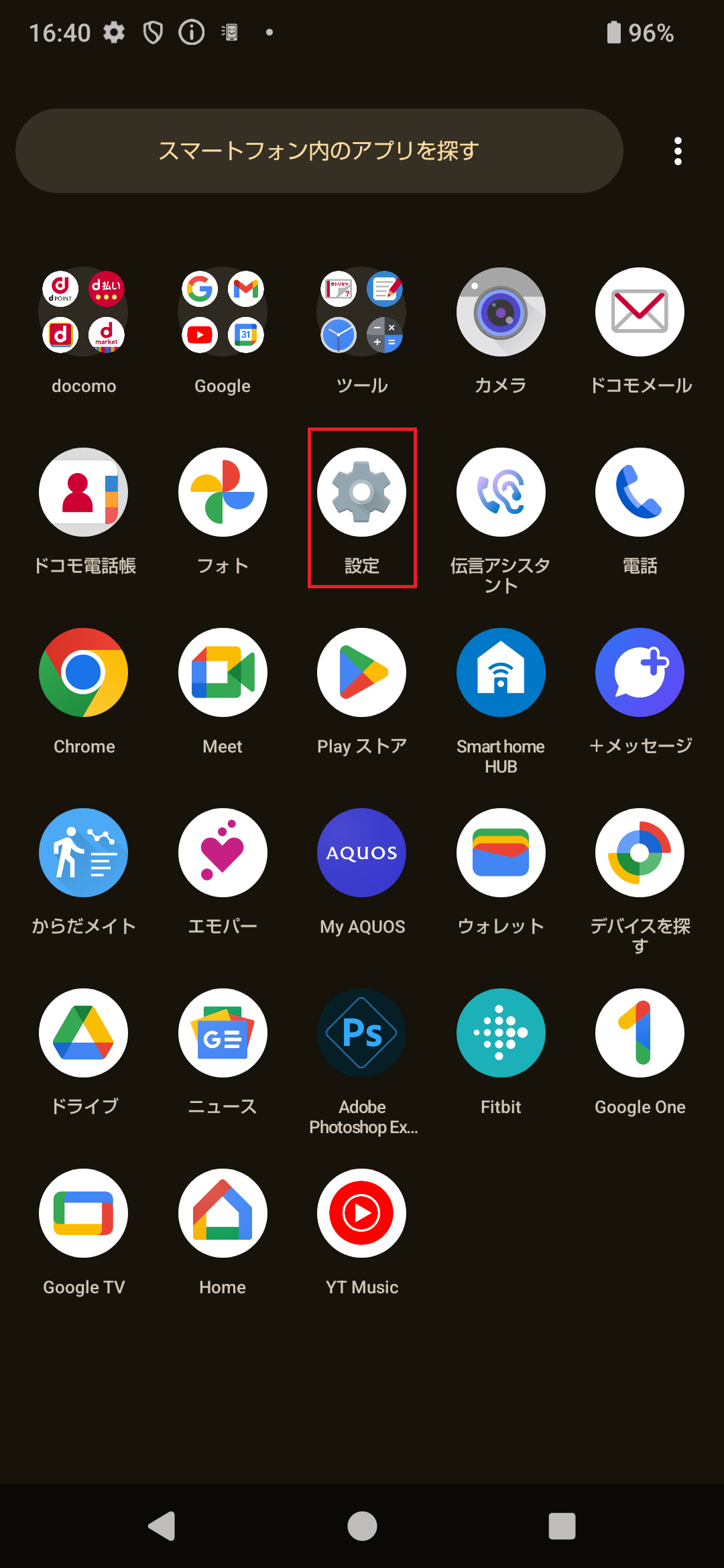The image size is (724, 1568).
Task: Open ドコモメール app
Action: click(640, 312)
